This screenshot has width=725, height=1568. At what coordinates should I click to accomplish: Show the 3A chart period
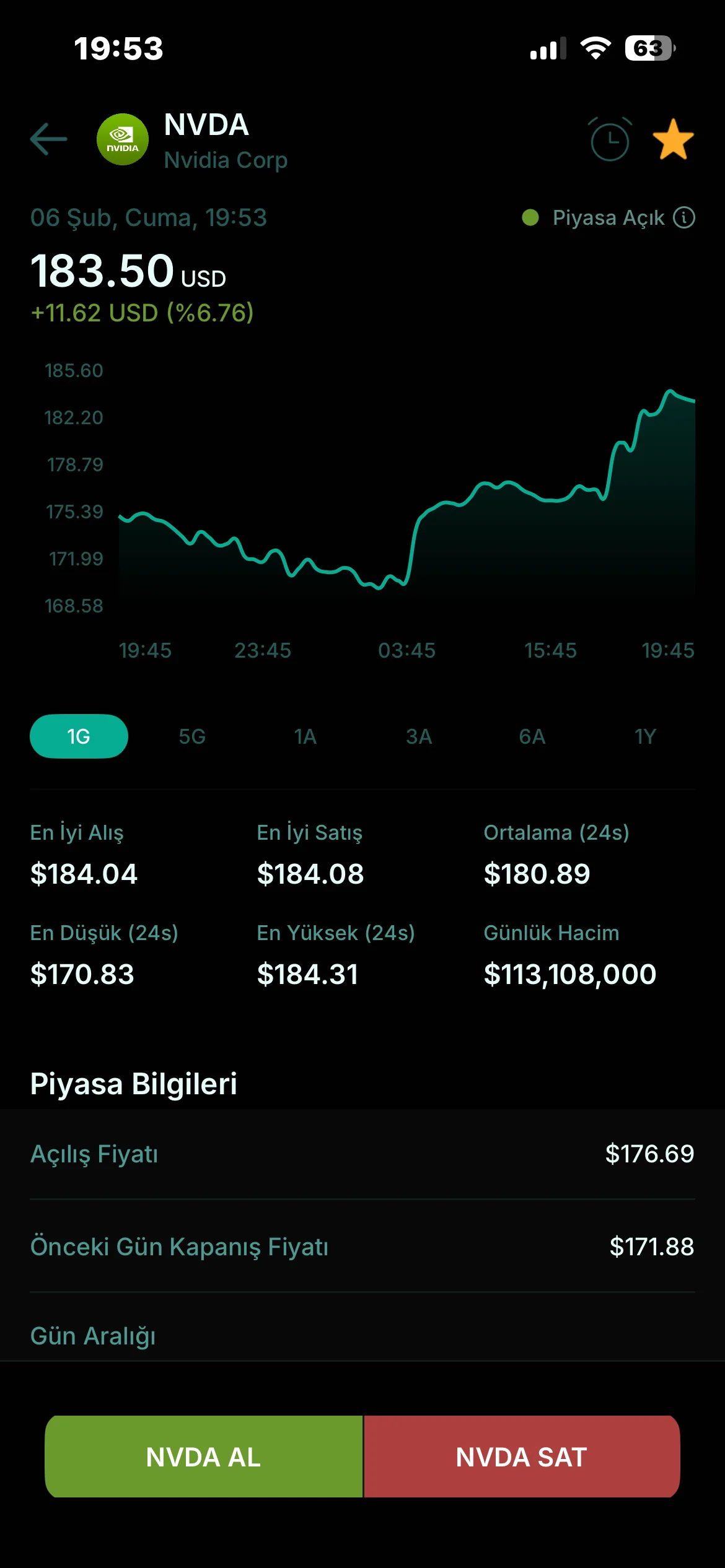[x=419, y=736]
